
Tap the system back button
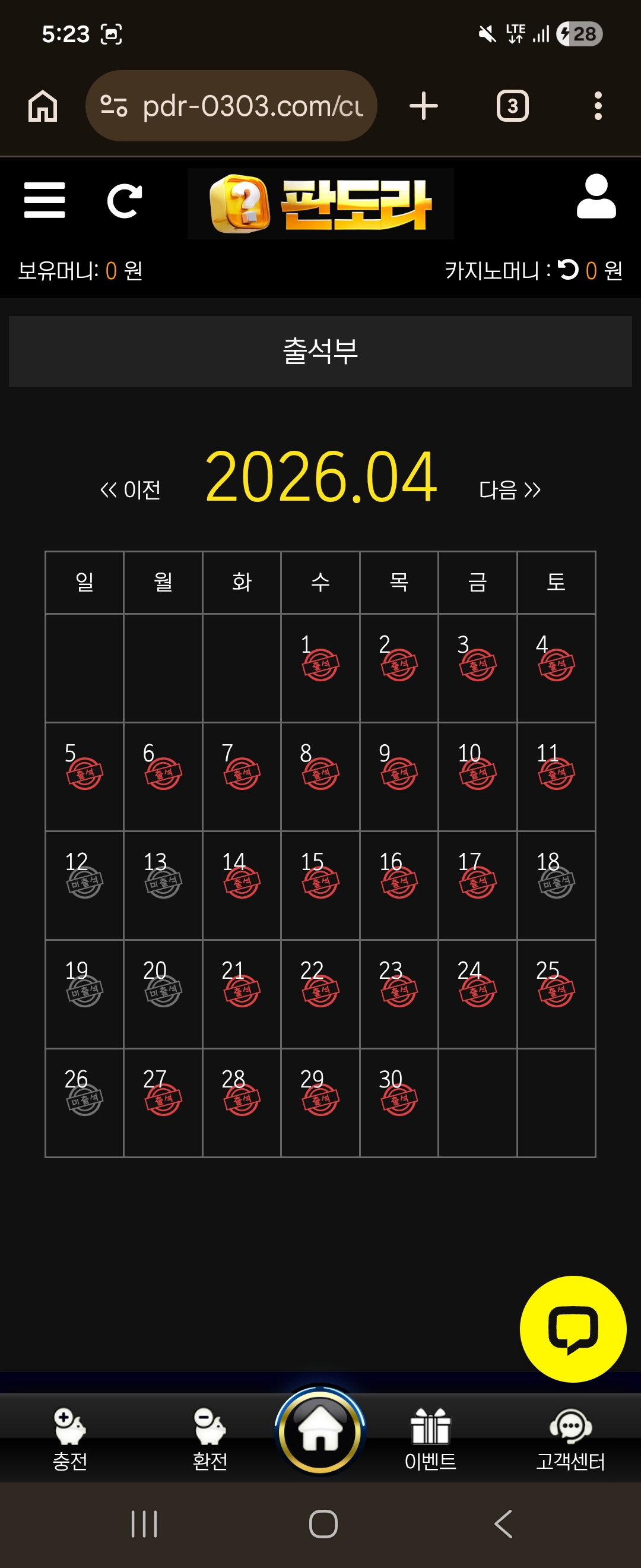tap(503, 1524)
